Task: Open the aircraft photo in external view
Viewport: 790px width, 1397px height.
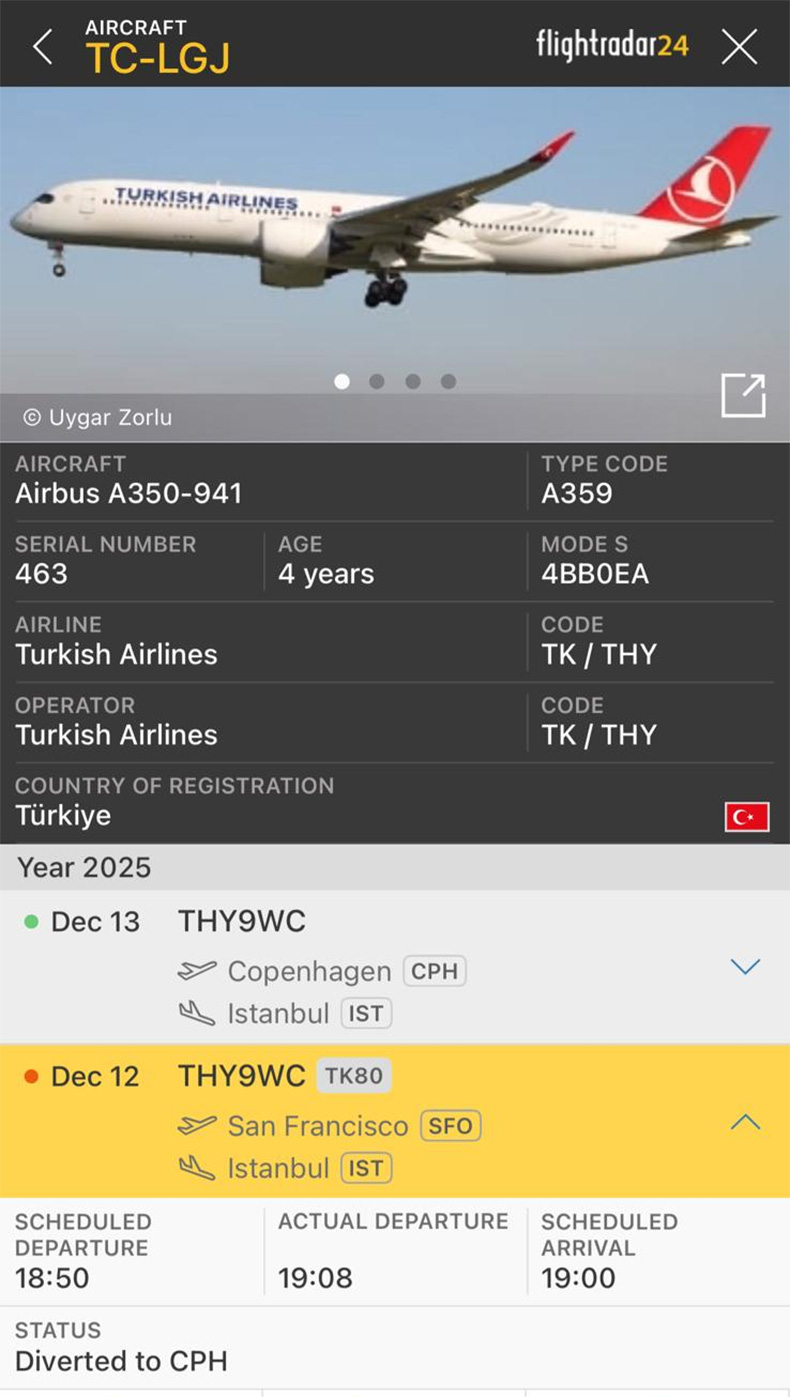Action: pos(743,396)
